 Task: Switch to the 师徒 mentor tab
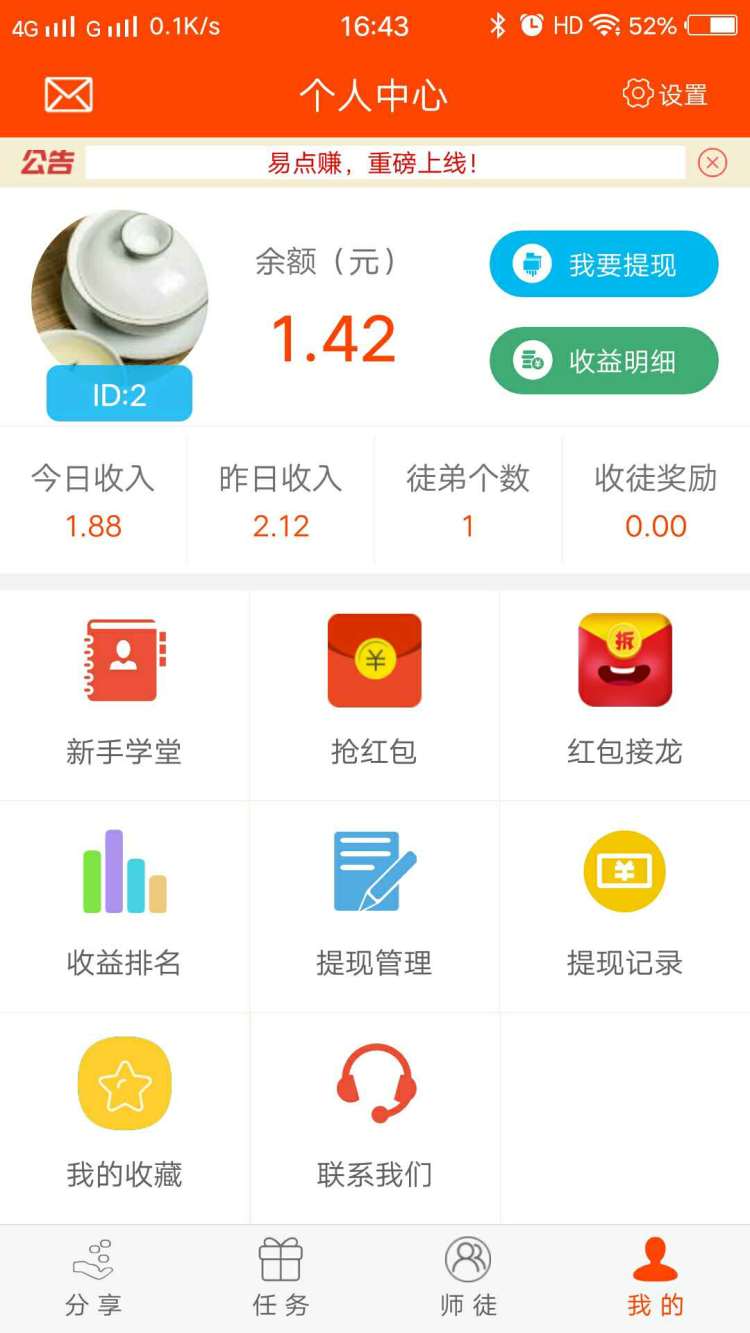[468, 1279]
